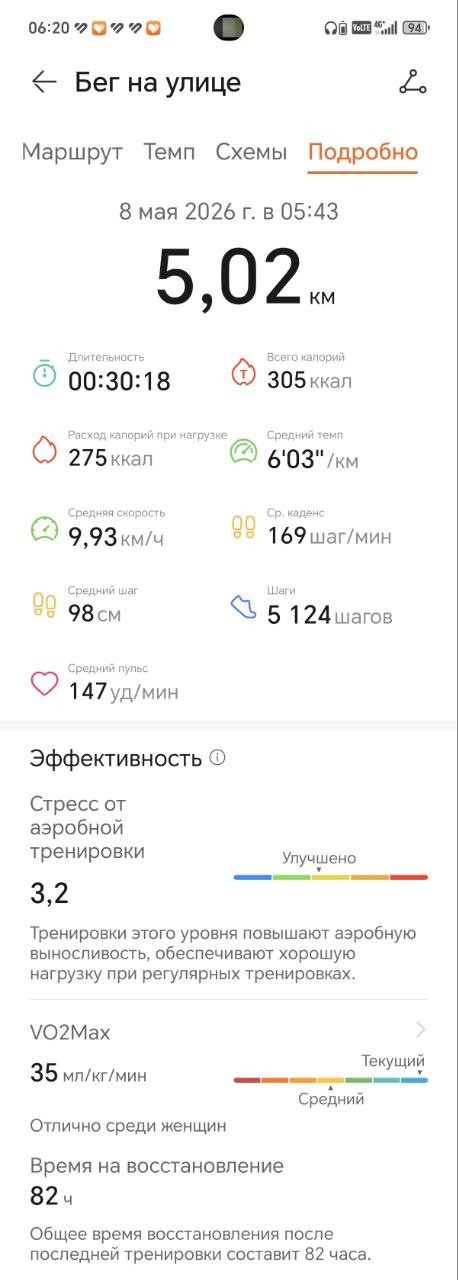Select the Подробно tab
Screen dimensions: 458x1280
tap(363, 152)
